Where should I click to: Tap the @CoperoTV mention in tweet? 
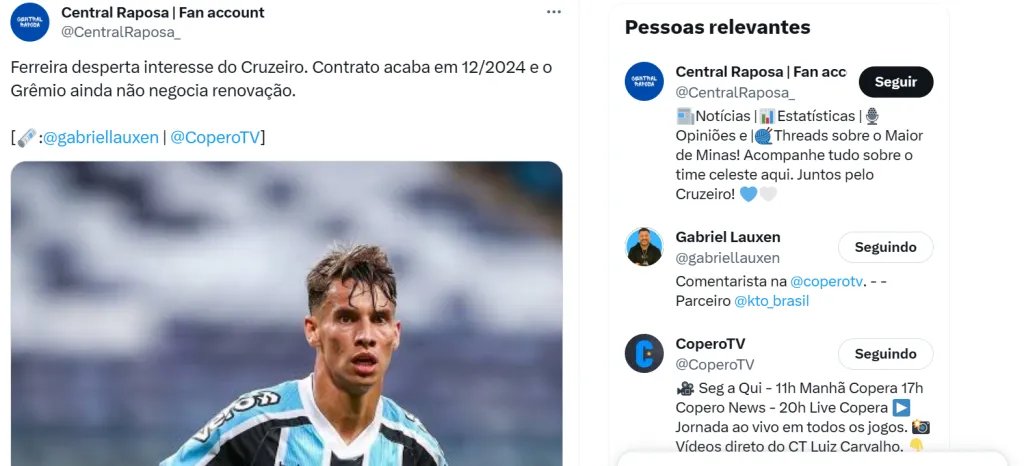215,137
